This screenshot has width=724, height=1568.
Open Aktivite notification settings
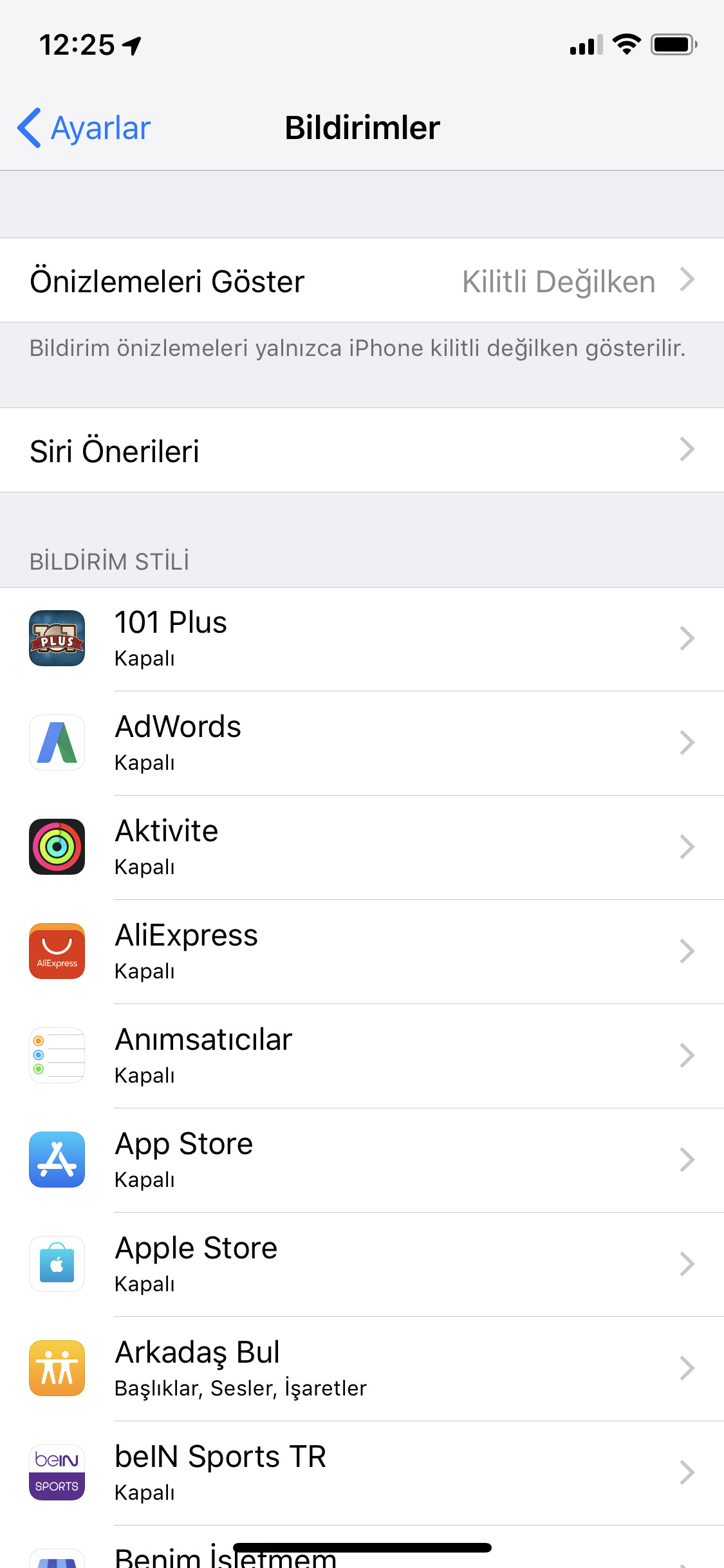[362, 847]
